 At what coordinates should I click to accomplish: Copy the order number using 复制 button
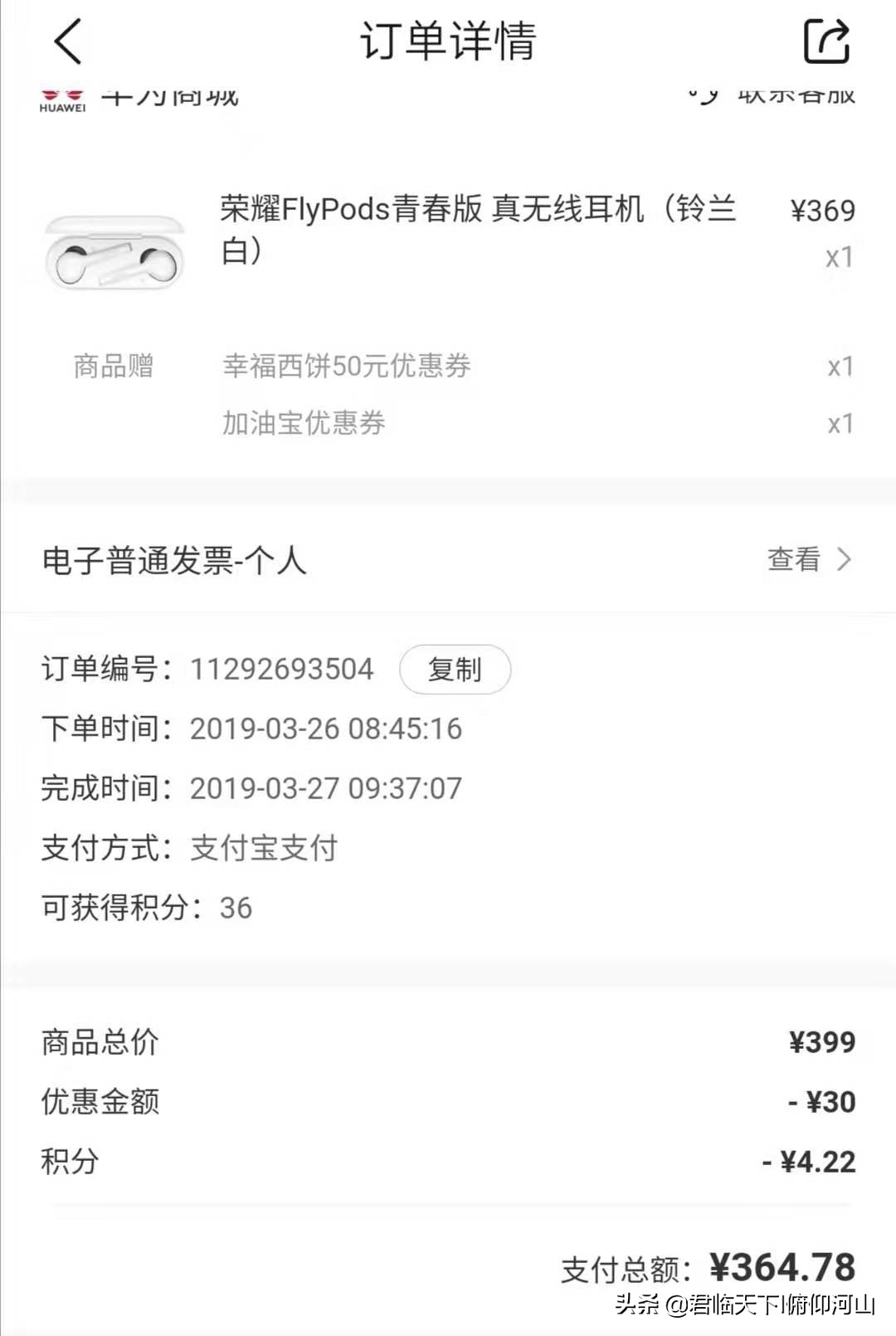pos(455,670)
